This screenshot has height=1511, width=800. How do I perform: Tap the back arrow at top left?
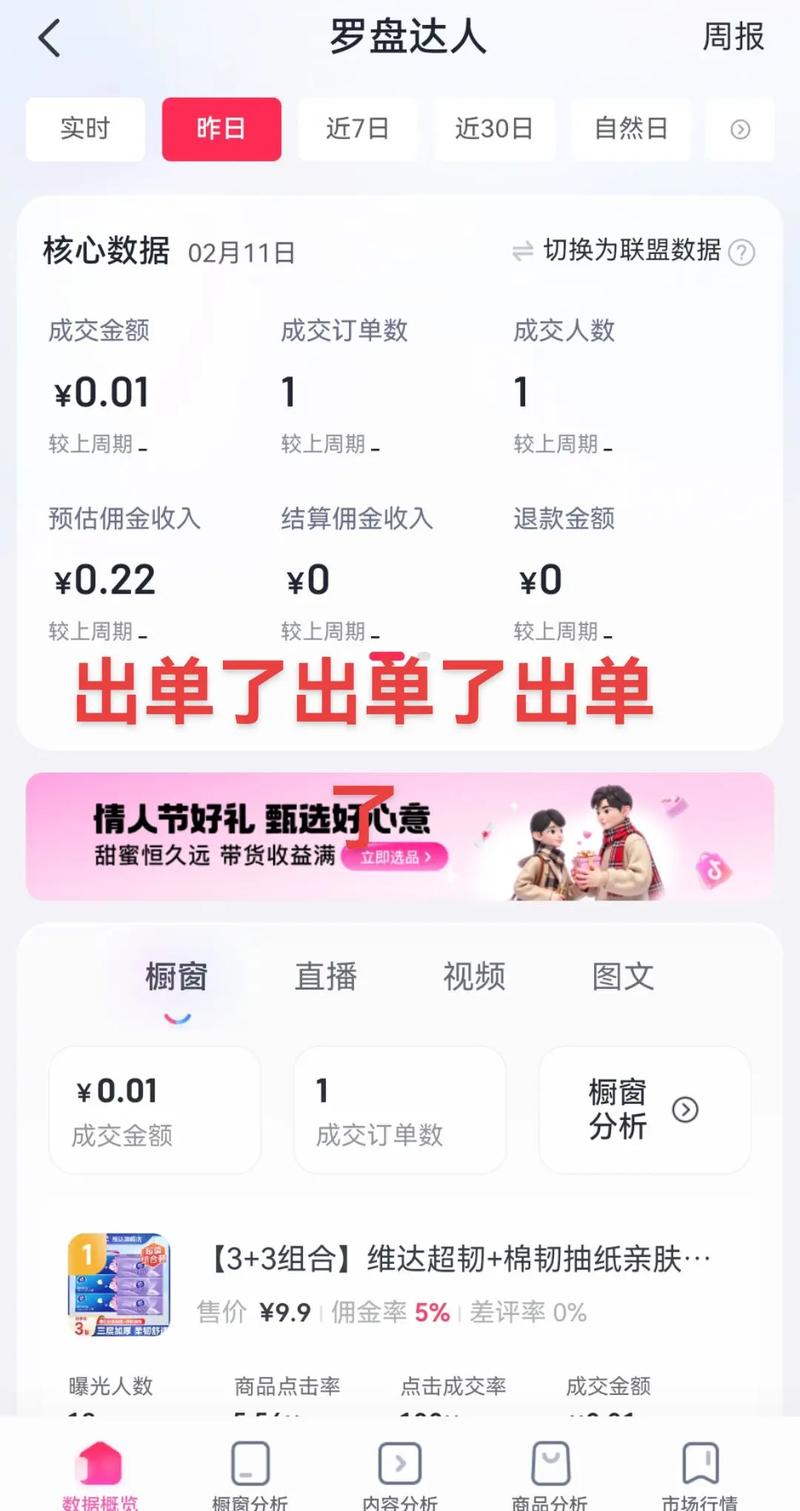(49, 37)
